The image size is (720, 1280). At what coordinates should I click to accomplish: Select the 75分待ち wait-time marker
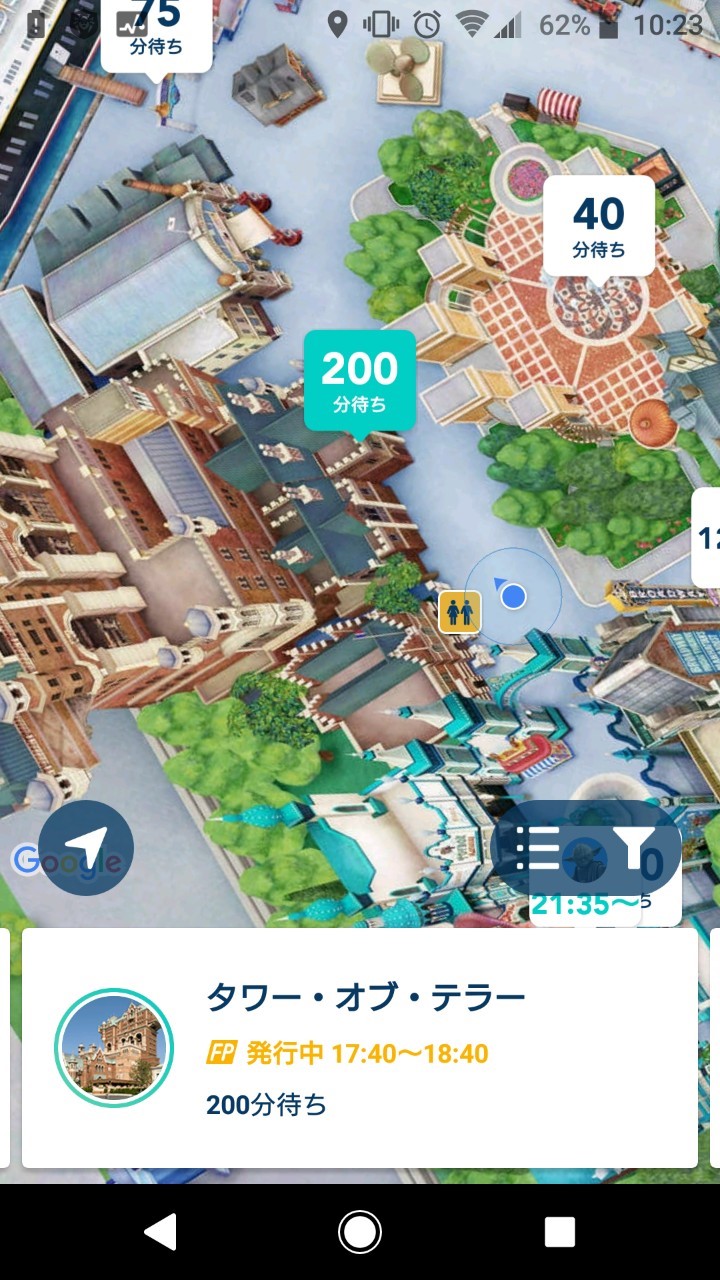pyautogui.click(x=156, y=30)
